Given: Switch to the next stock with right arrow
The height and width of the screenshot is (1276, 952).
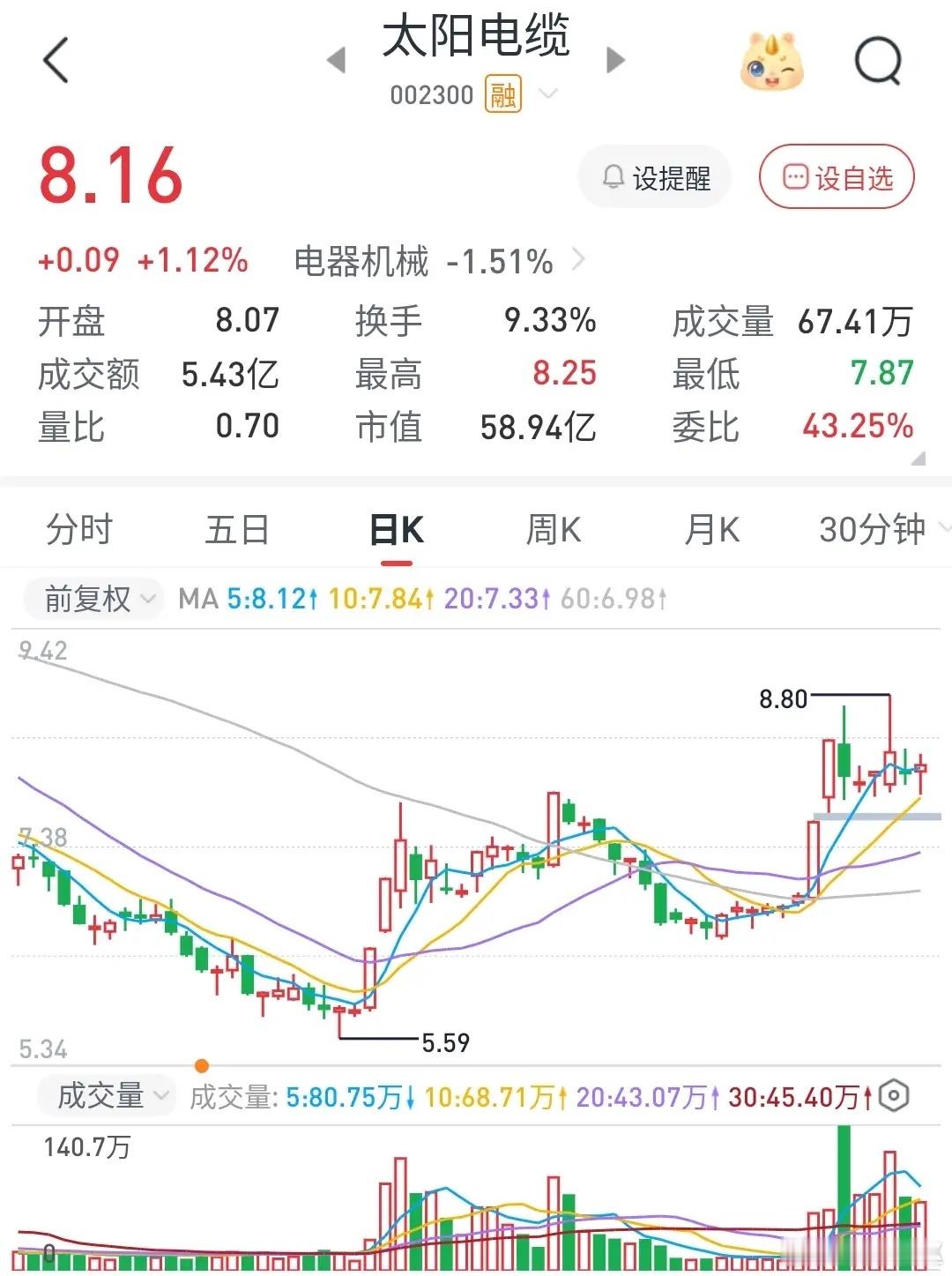Looking at the screenshot, I should coord(616,60).
